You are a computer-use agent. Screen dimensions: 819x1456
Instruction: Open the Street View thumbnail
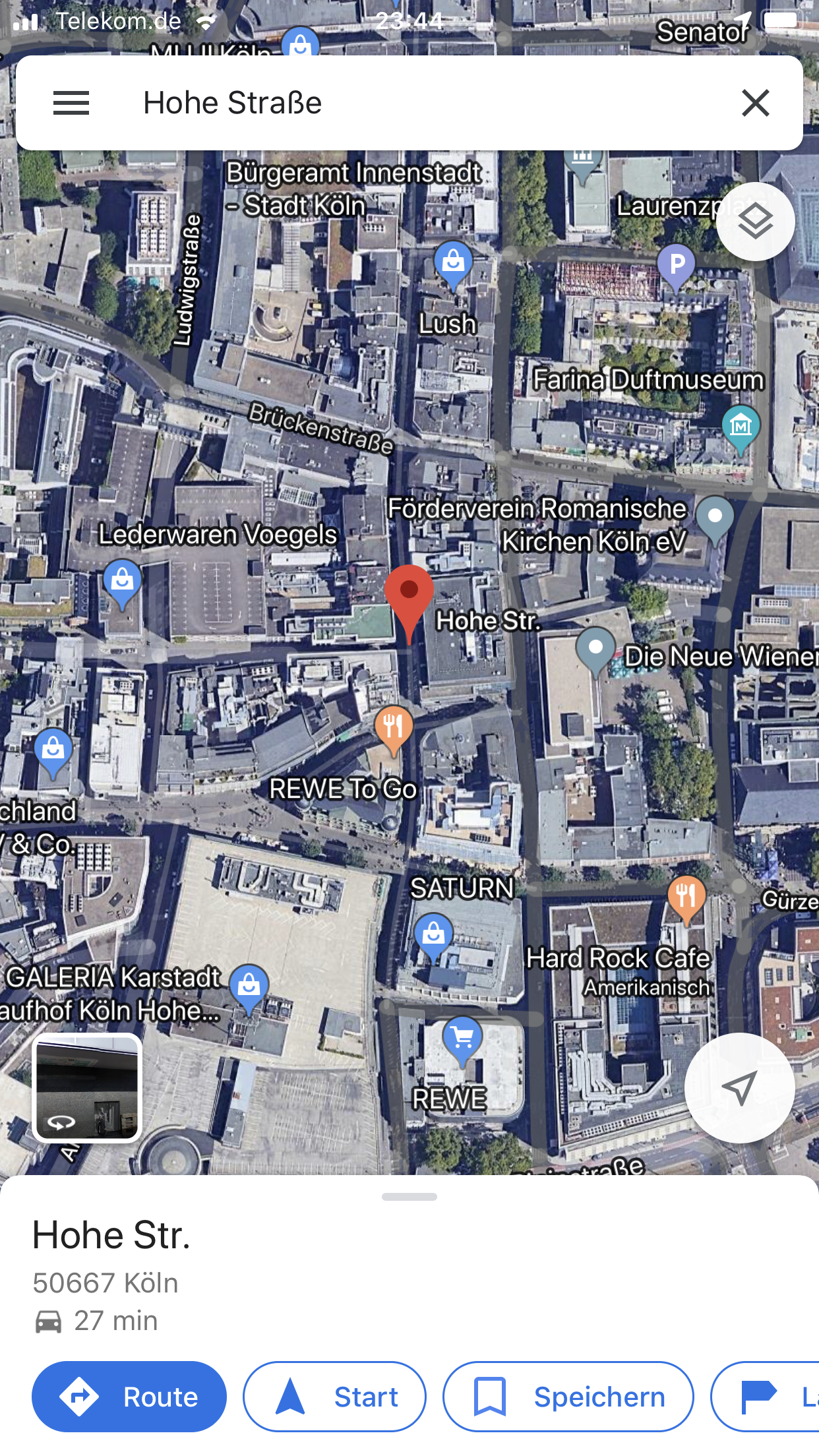[87, 1088]
